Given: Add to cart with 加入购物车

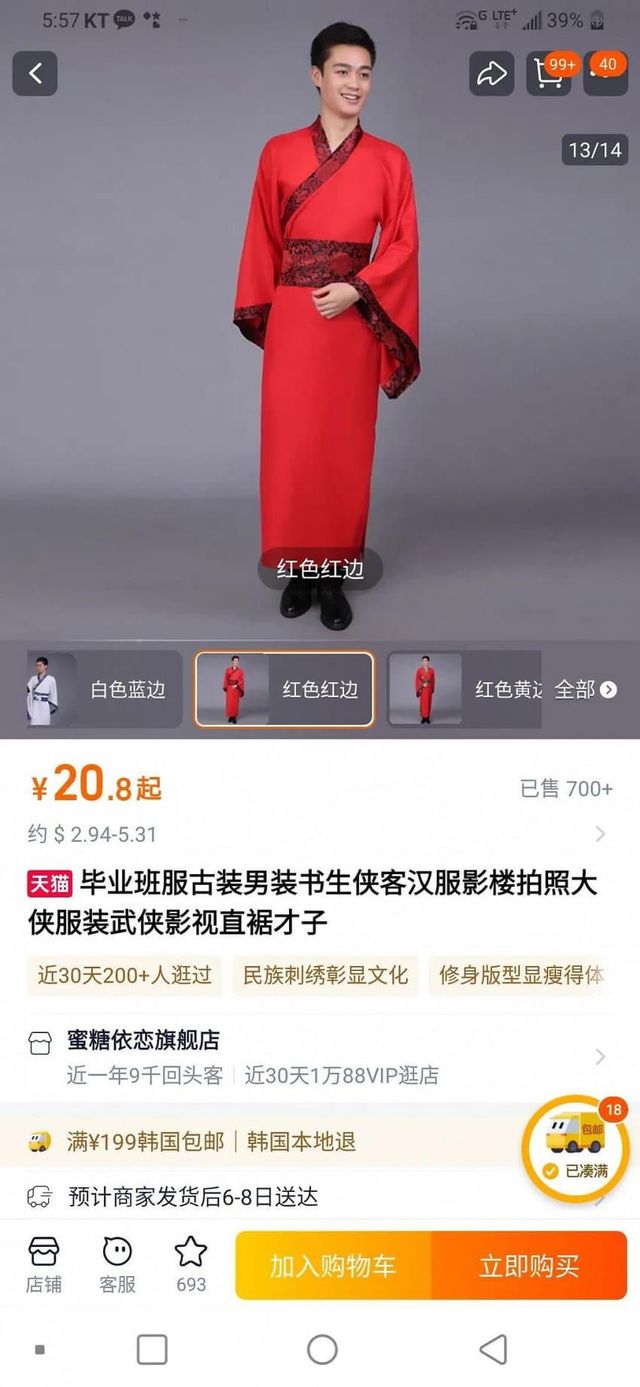Looking at the screenshot, I should pyautogui.click(x=333, y=1265).
